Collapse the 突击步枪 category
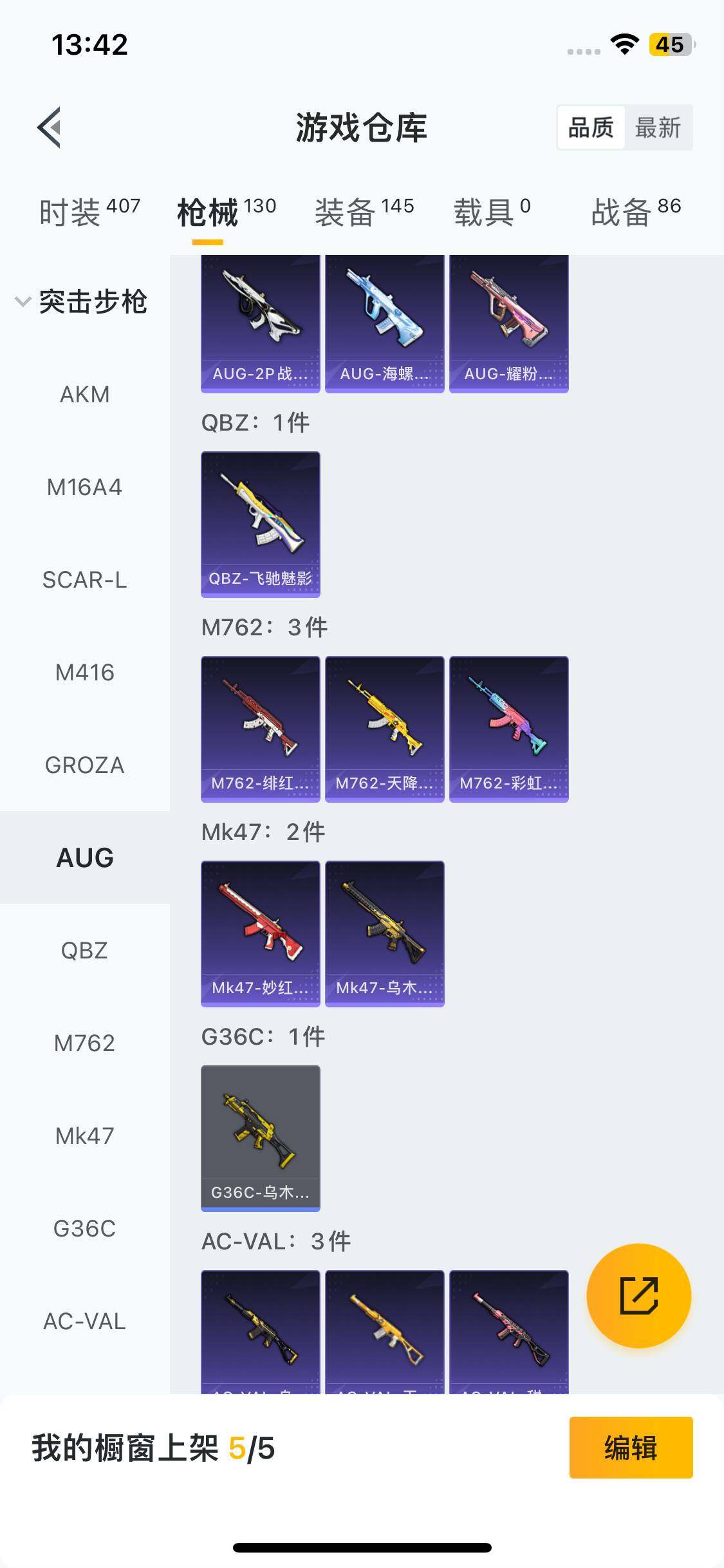 [x=82, y=301]
